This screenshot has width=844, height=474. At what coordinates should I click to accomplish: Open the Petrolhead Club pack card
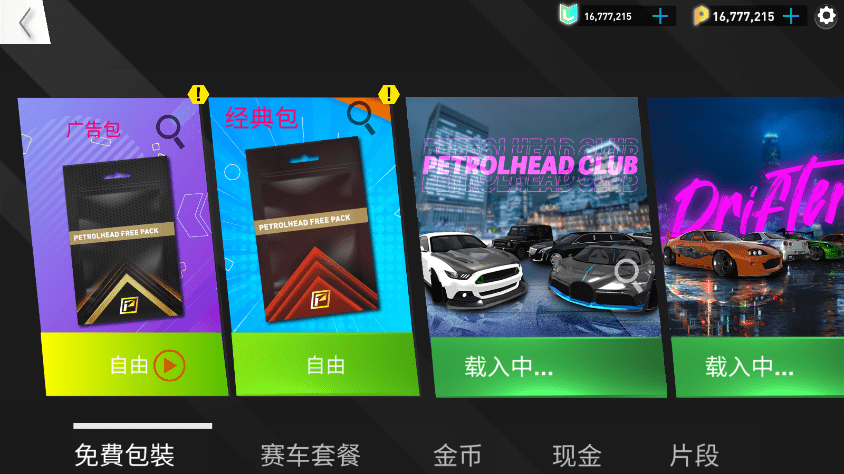535,220
